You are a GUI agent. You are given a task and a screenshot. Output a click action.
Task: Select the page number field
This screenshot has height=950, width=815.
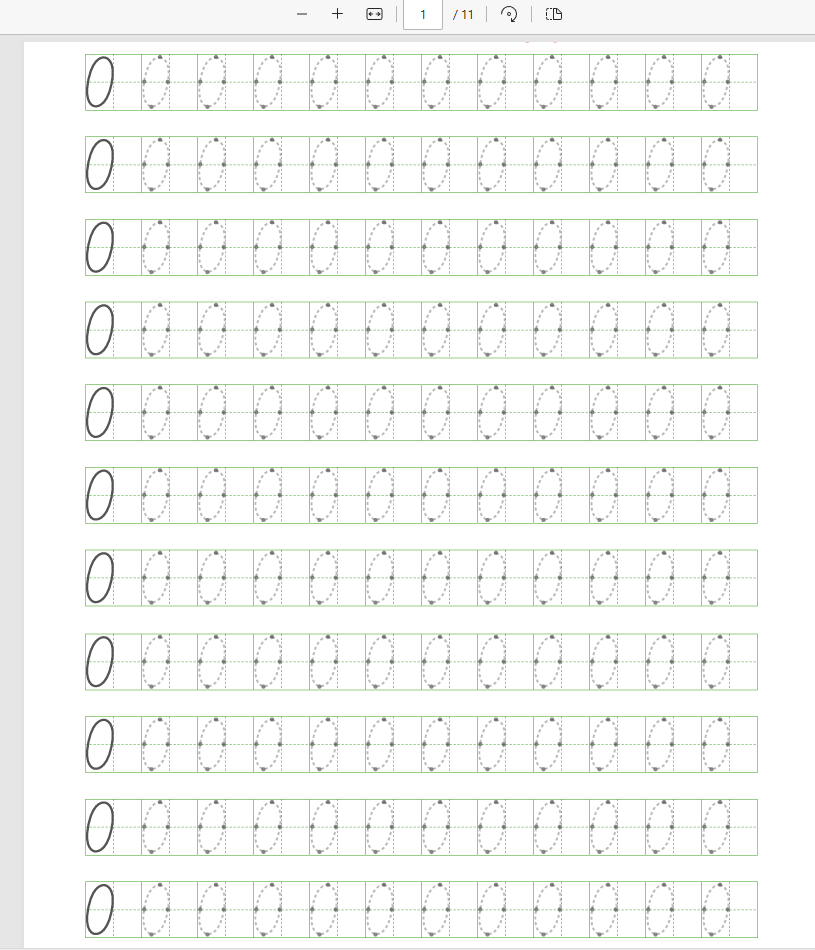423,14
